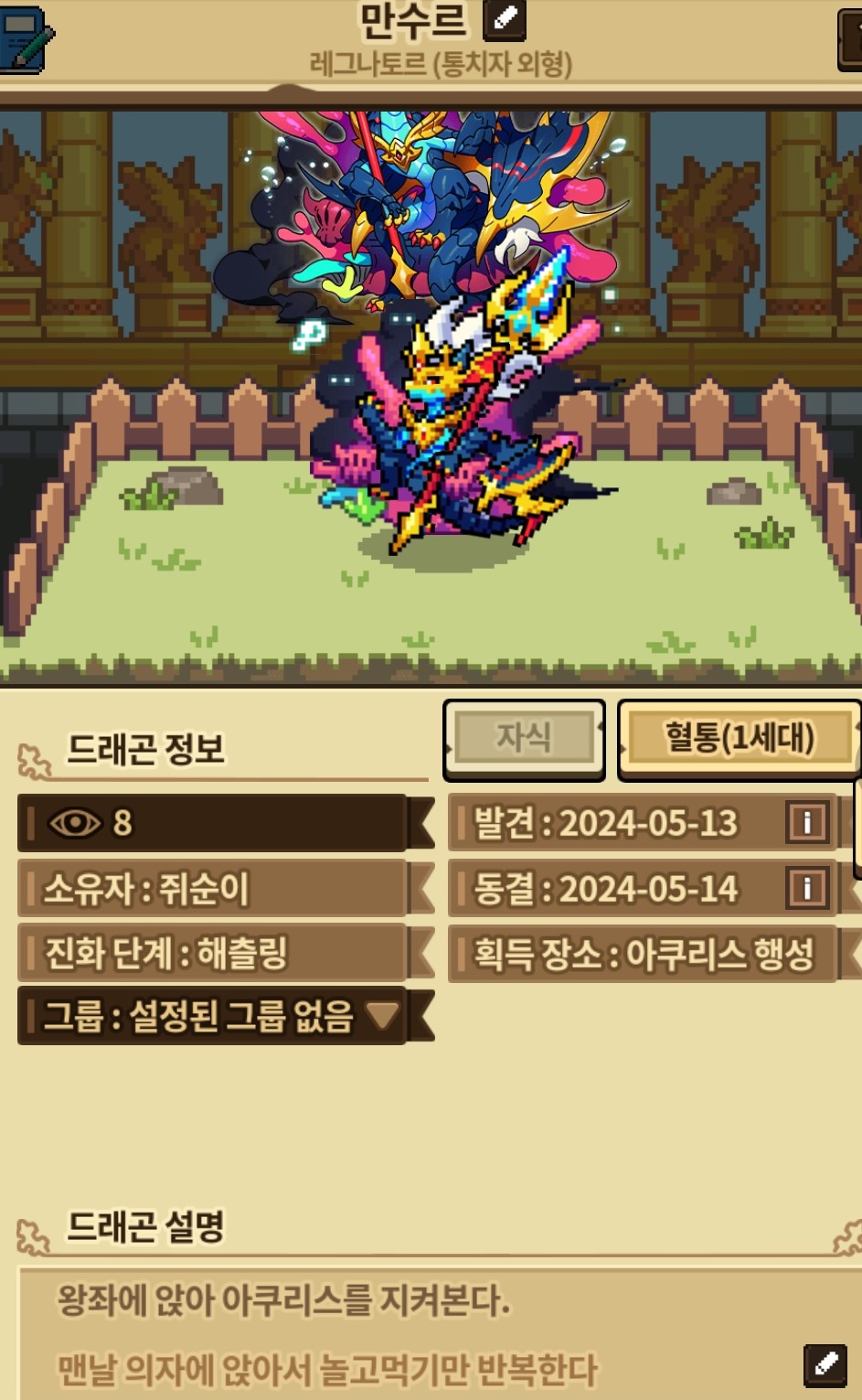
Task: Show info for 발견 date 2024-05-13
Action: pyautogui.click(x=807, y=822)
